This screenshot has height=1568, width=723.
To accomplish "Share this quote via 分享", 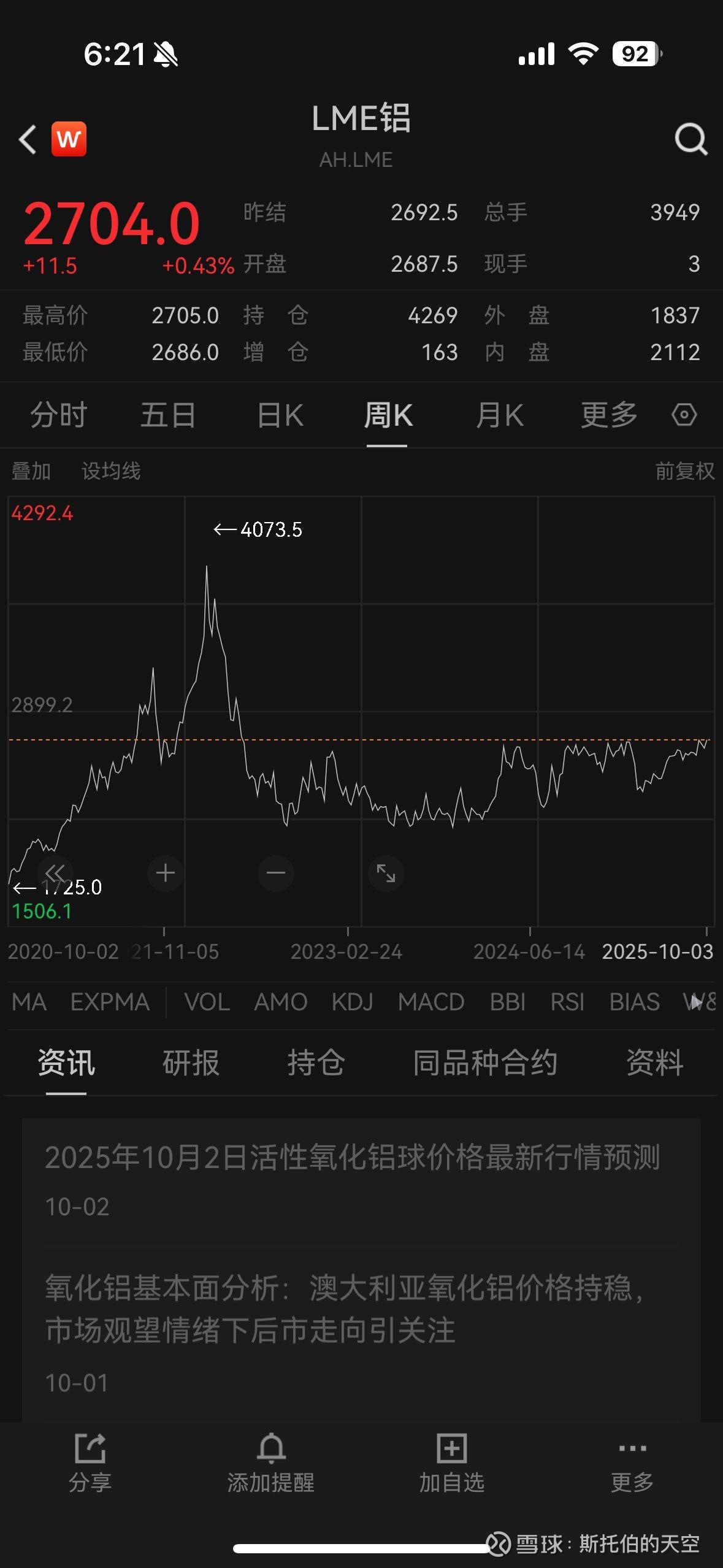I will [x=90, y=1463].
